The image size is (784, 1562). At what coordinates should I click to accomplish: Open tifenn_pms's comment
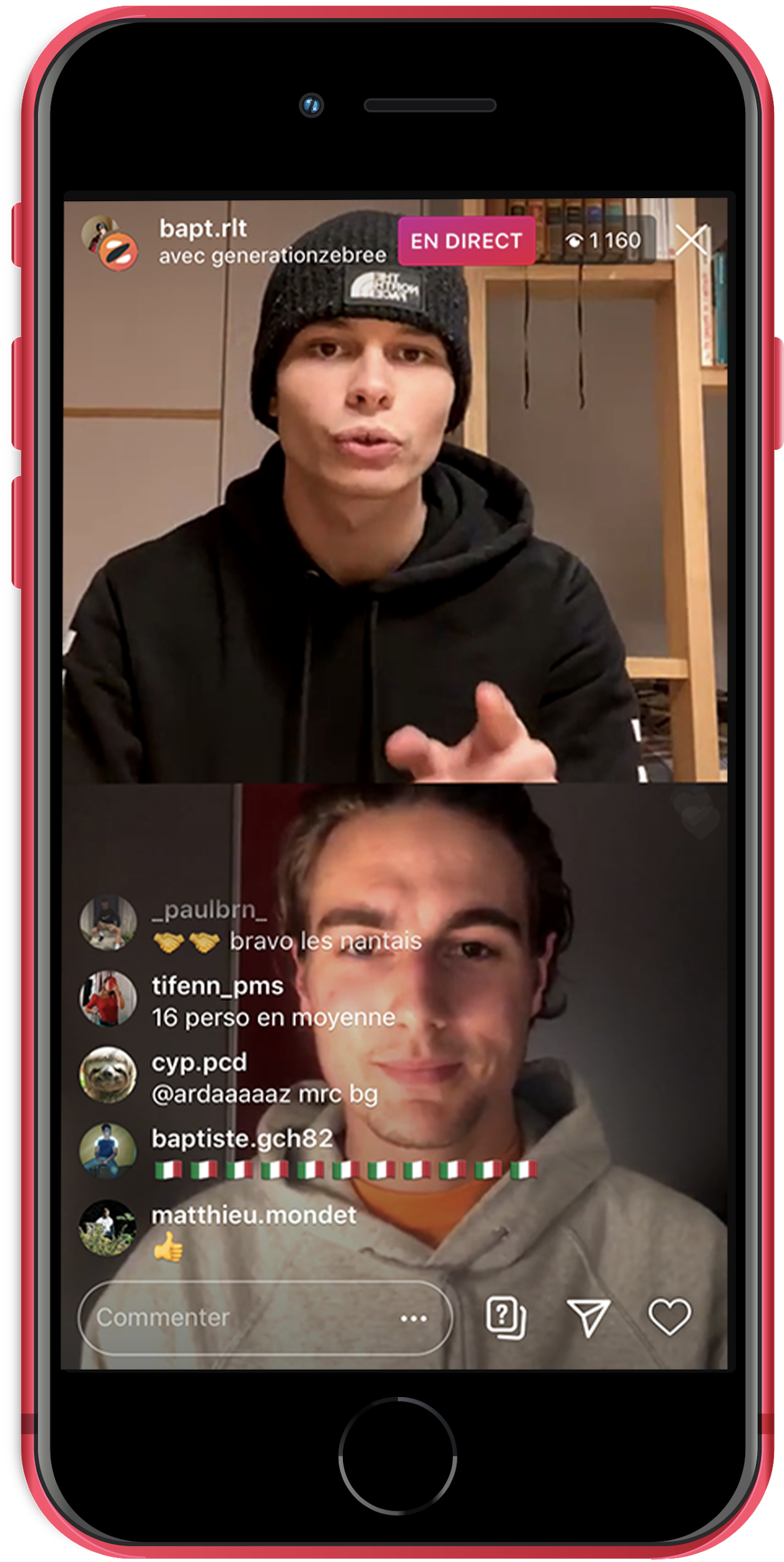pyautogui.click(x=273, y=1002)
